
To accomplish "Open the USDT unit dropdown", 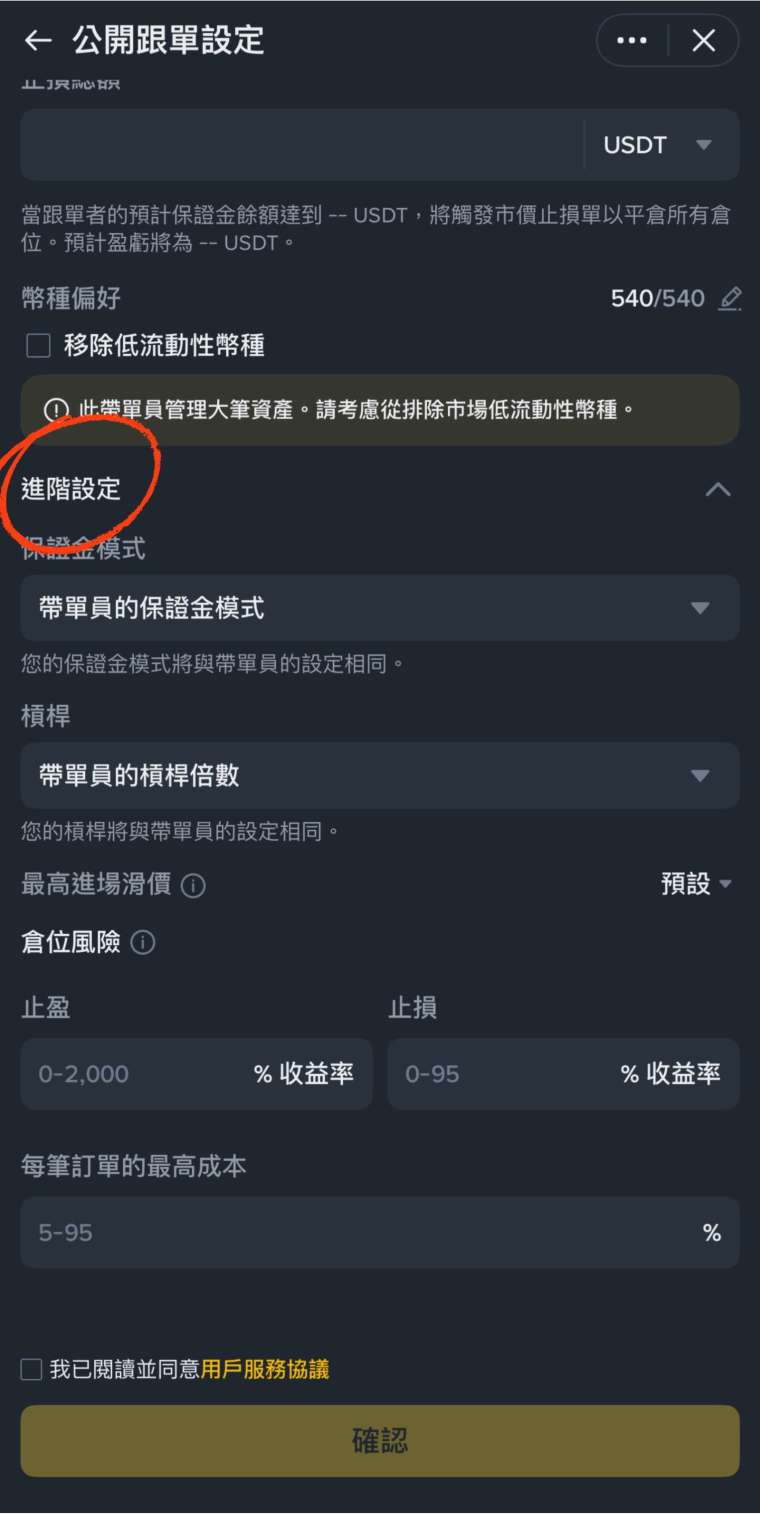I will (x=659, y=145).
